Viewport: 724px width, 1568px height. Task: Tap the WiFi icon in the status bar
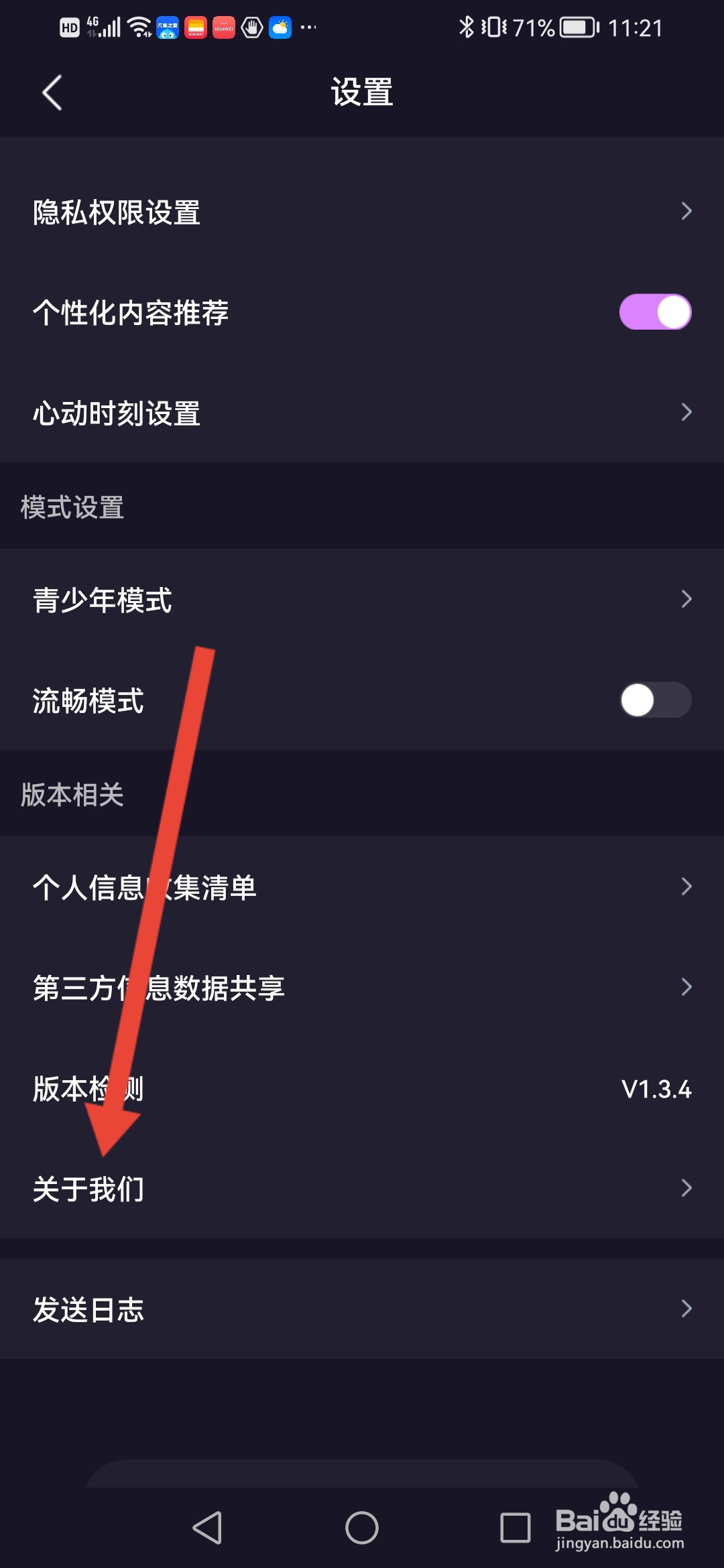[139, 25]
